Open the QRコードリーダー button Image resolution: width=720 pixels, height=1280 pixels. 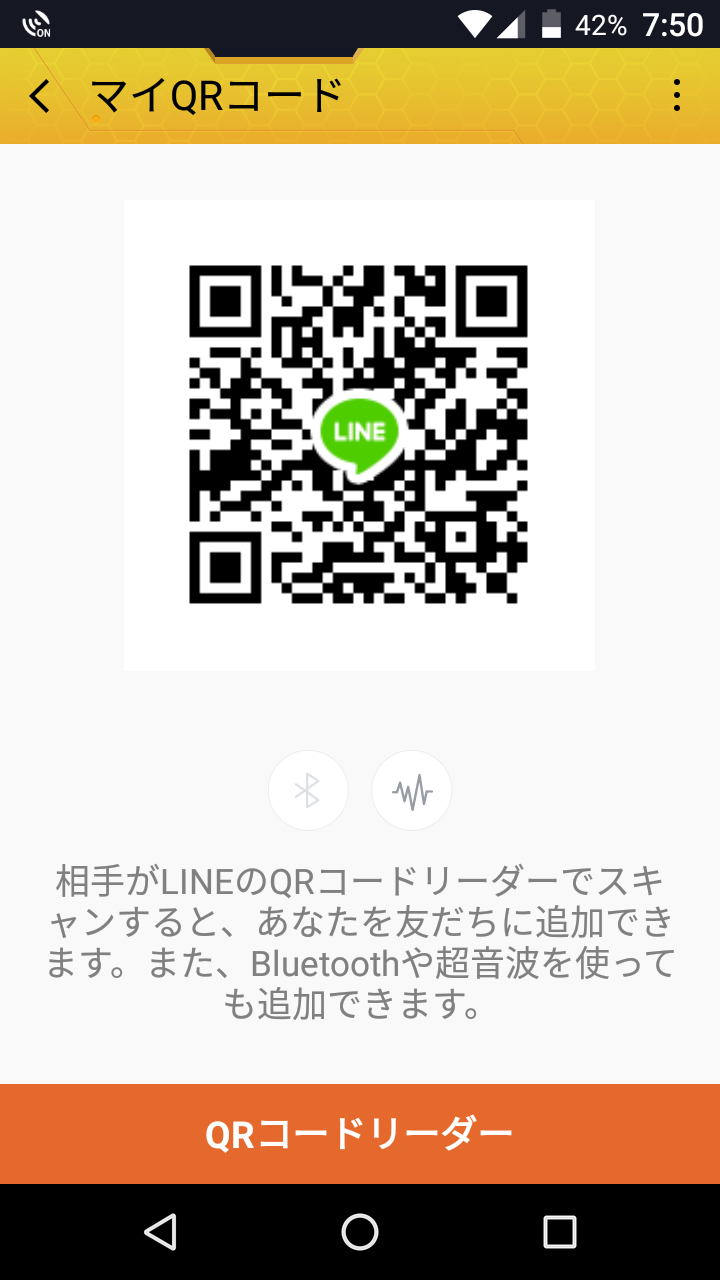tap(360, 1134)
